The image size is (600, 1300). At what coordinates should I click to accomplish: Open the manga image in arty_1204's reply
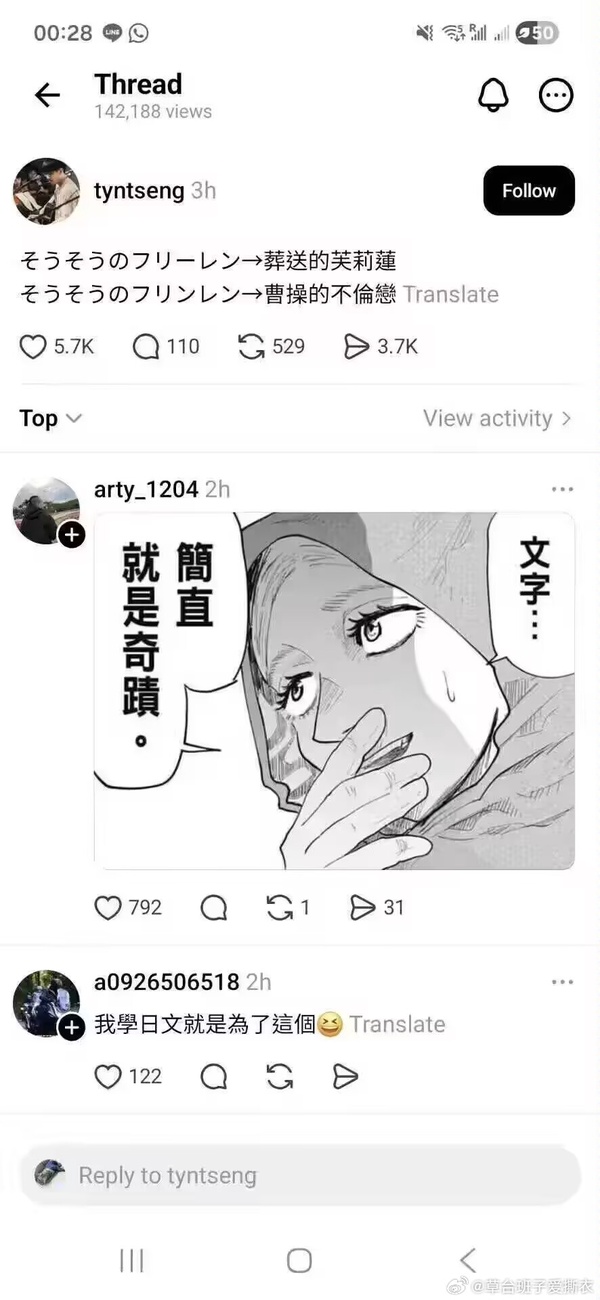click(334, 690)
